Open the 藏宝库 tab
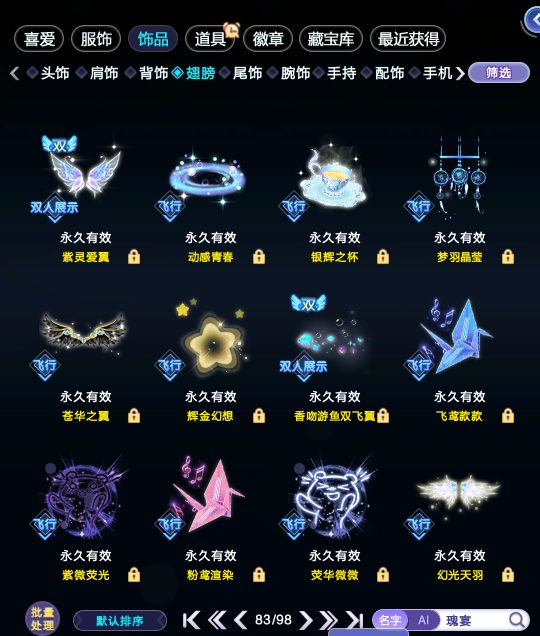 coord(331,39)
